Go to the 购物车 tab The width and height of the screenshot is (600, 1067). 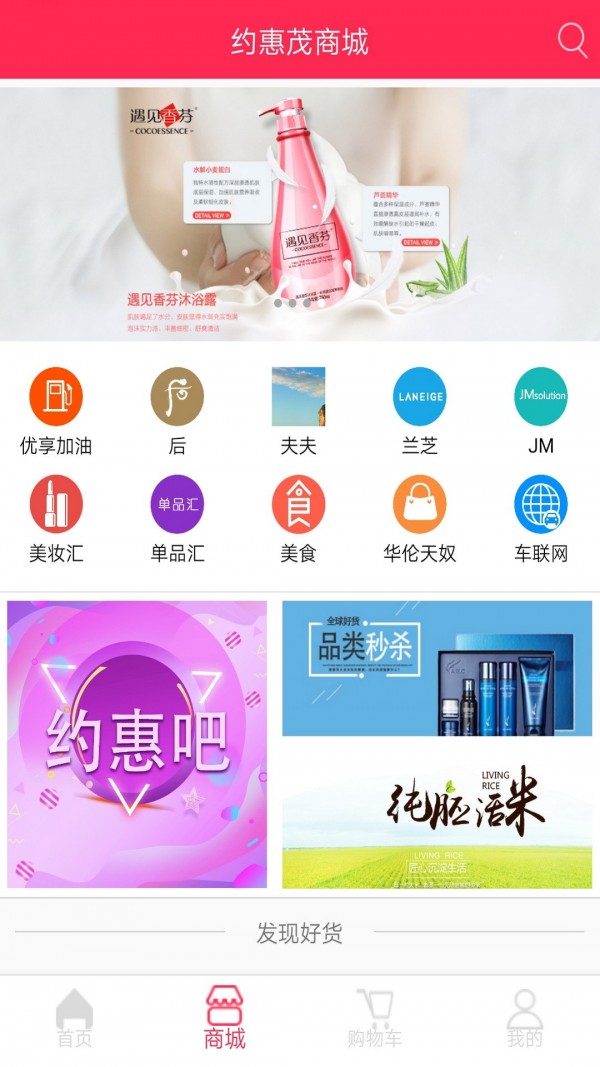pyautogui.click(x=375, y=1019)
